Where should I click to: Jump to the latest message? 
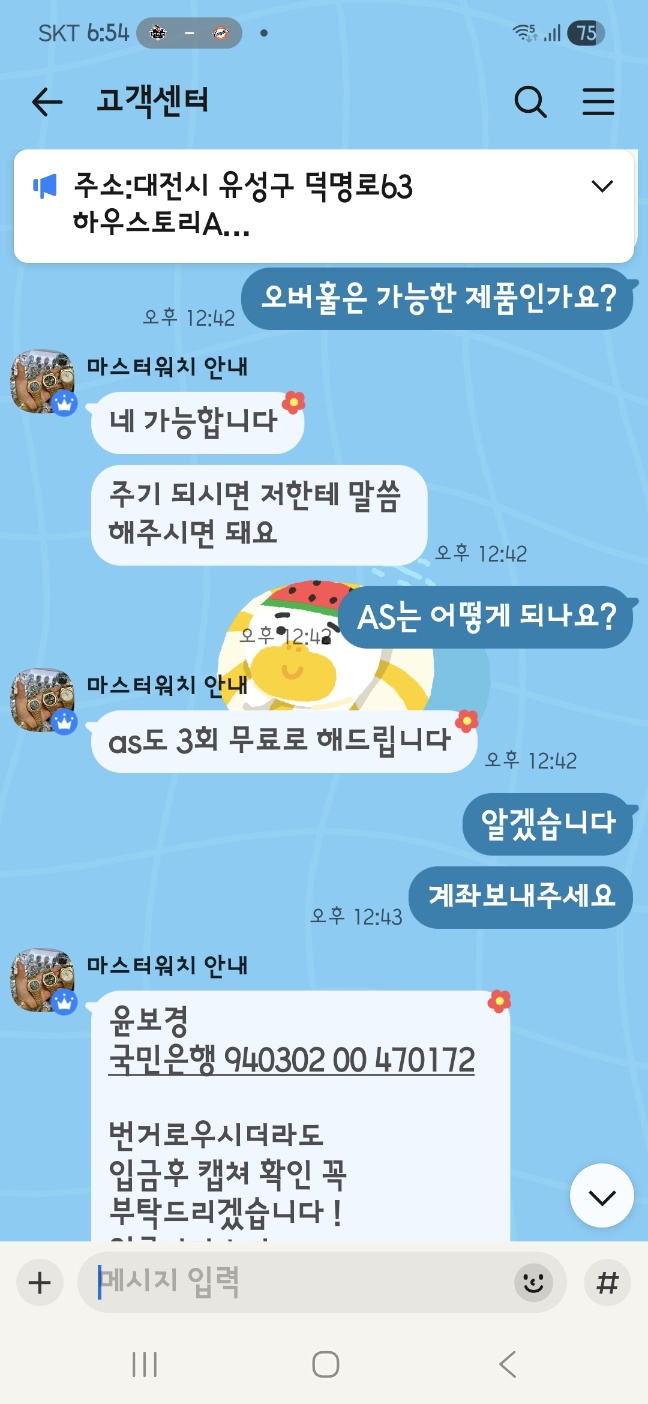pos(602,1197)
